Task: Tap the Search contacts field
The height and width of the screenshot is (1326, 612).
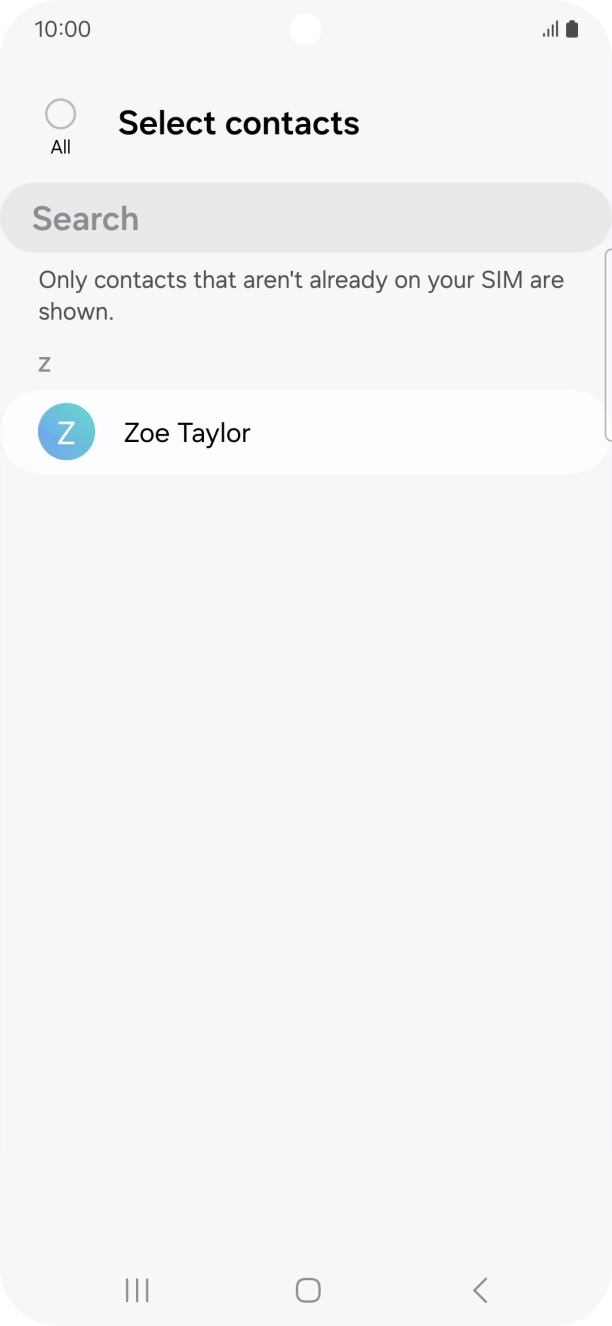Action: tap(305, 218)
